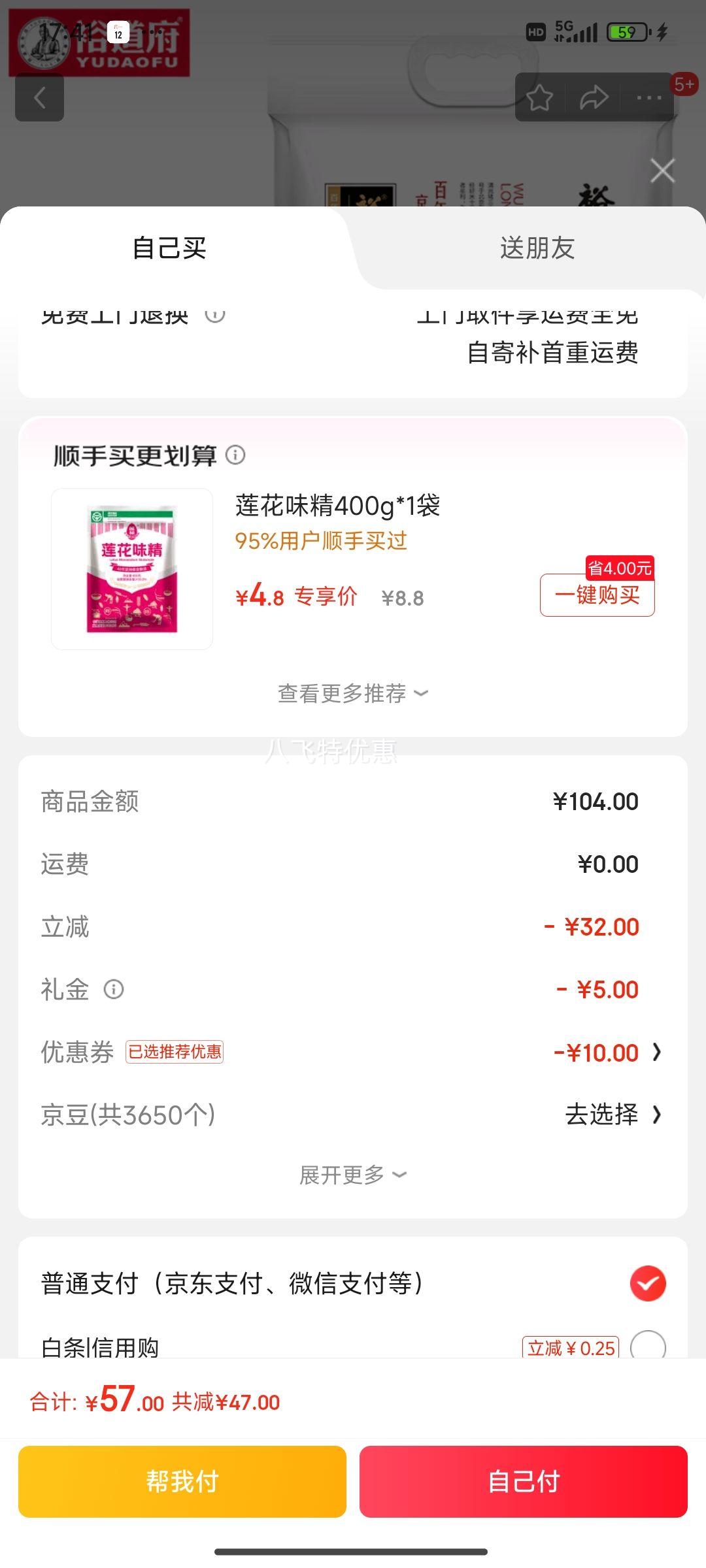Screen dimensions: 706x1568
Task: Expand 展开更多 price details
Action: [x=353, y=1175]
